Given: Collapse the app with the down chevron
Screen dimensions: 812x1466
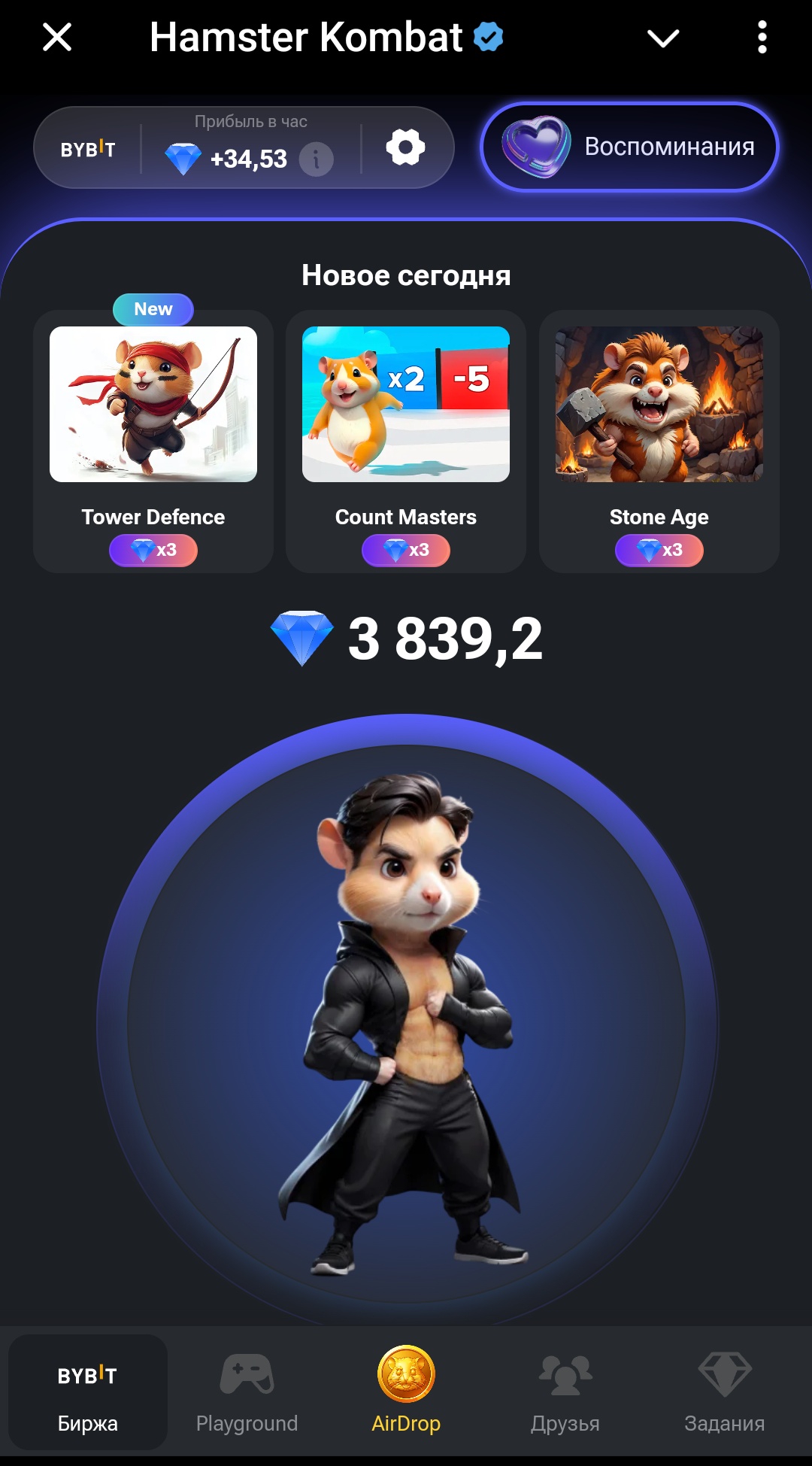Looking at the screenshot, I should (x=663, y=38).
